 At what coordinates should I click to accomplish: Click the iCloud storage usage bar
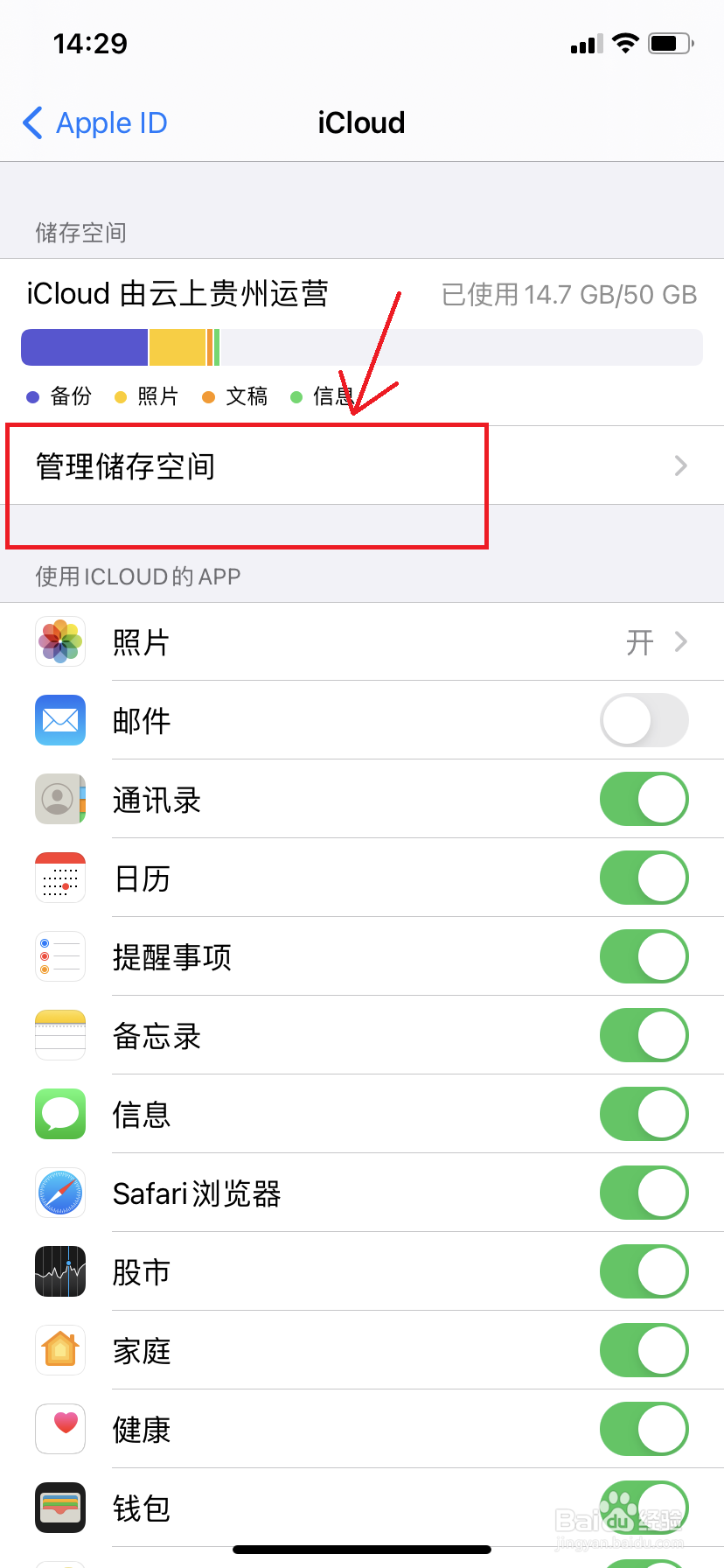pos(361,346)
